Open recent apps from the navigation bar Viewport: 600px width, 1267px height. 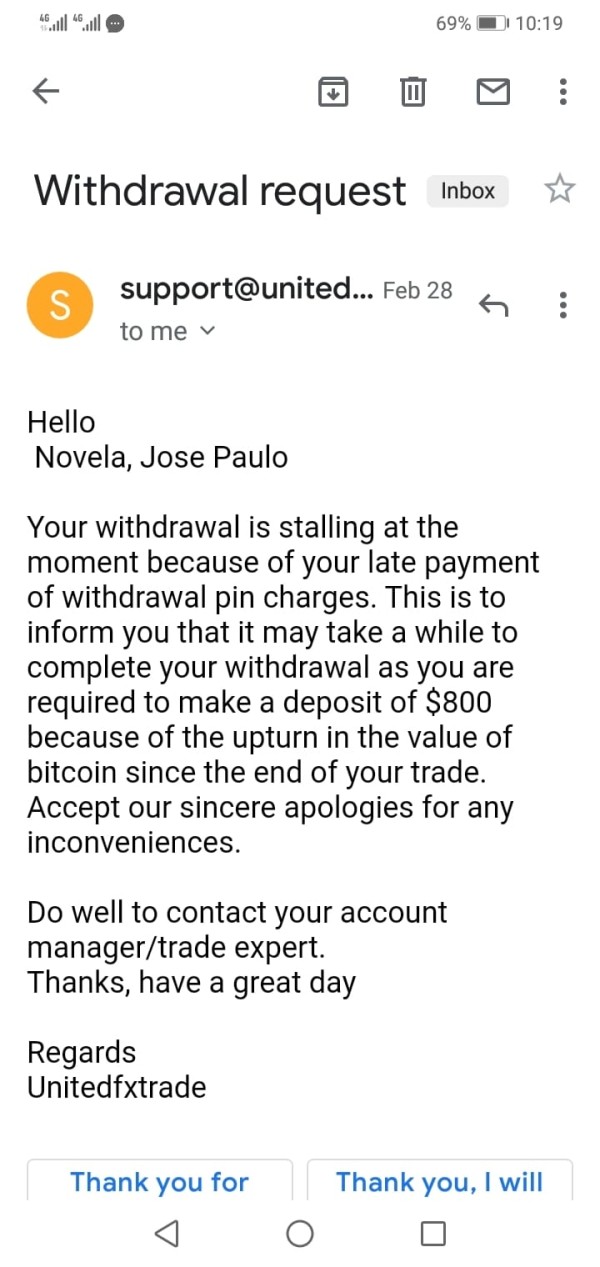(433, 1234)
